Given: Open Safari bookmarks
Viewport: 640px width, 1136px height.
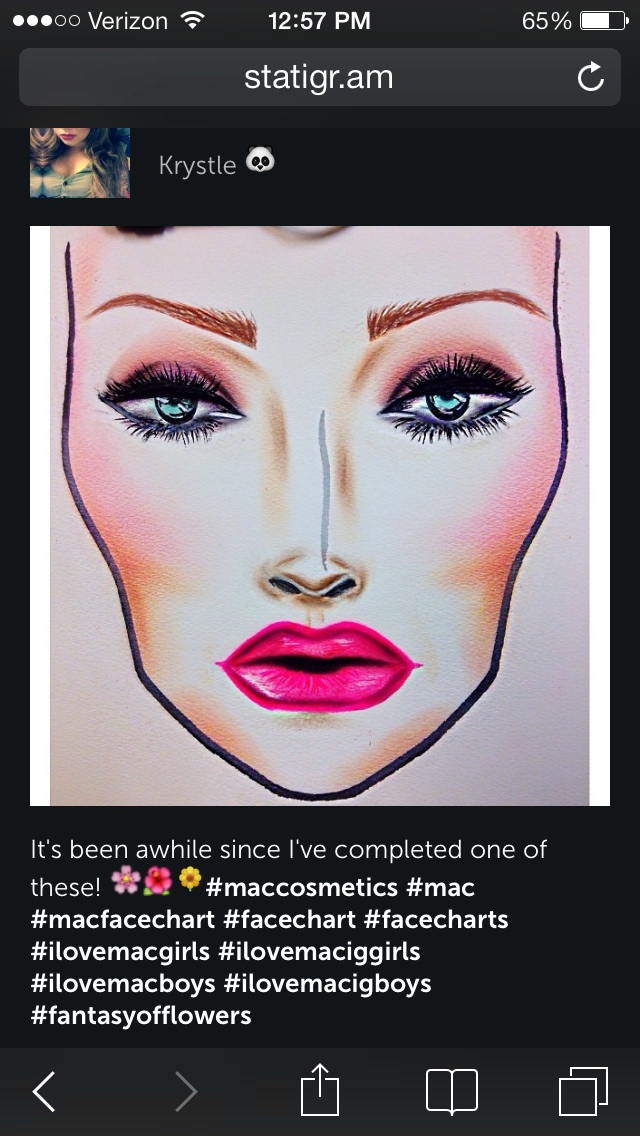Looking at the screenshot, I should tap(452, 1091).
